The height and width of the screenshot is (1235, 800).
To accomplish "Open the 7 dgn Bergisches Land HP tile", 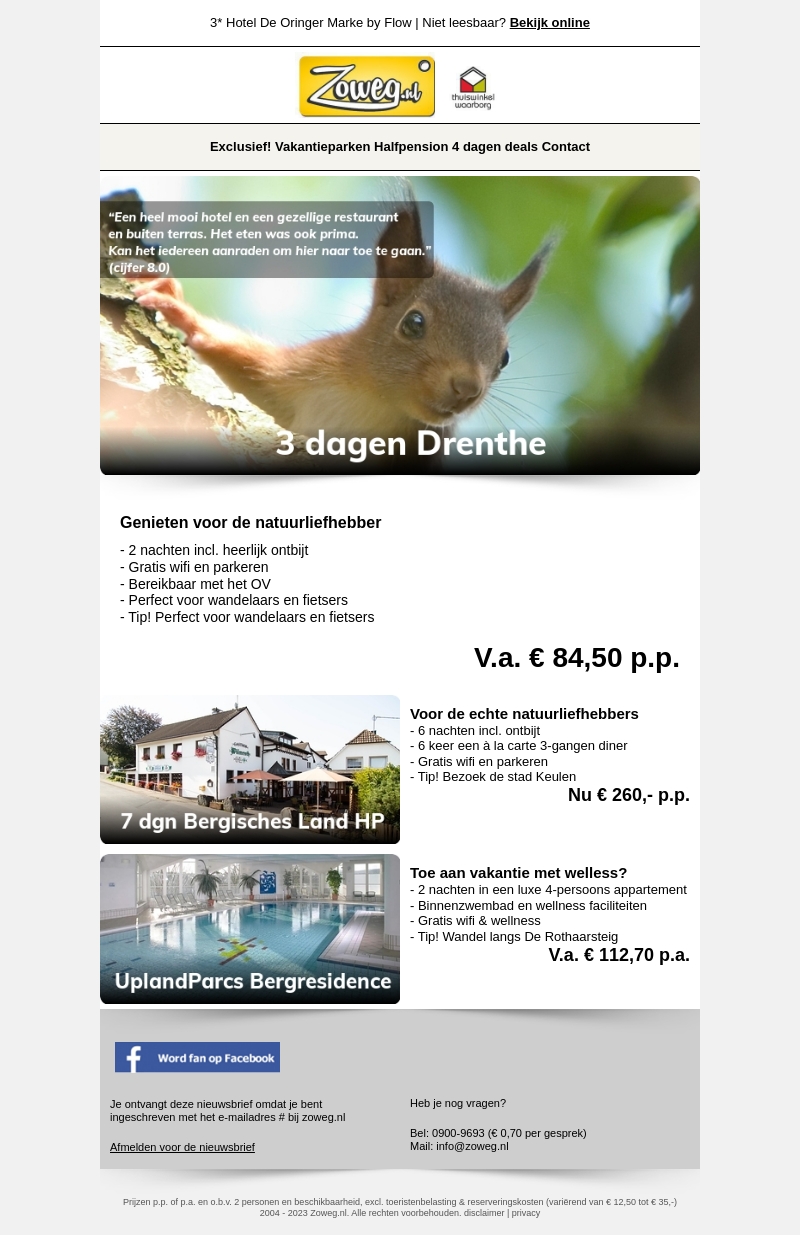I will point(250,769).
